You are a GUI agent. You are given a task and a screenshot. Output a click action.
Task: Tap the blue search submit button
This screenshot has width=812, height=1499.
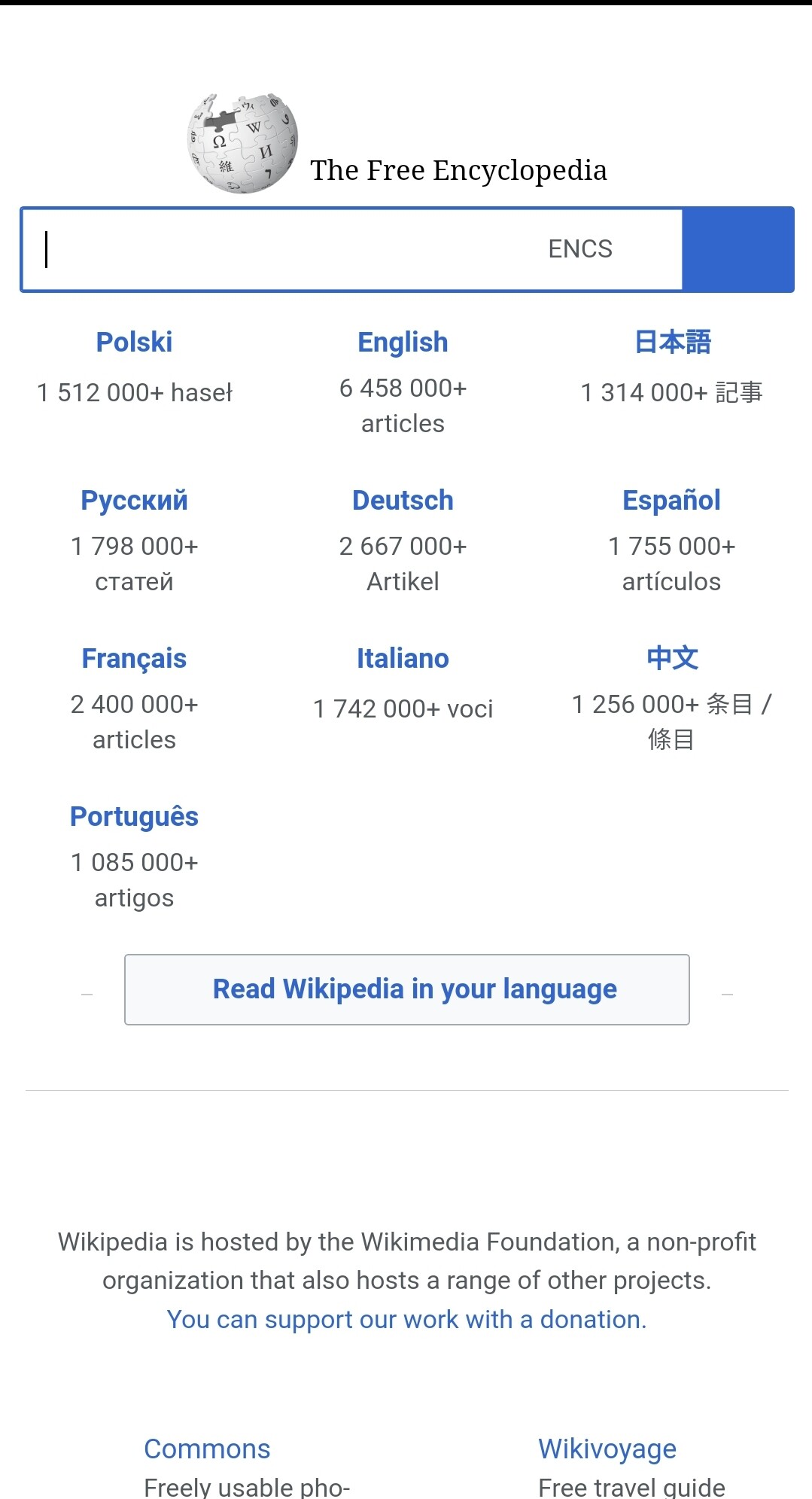(737, 249)
